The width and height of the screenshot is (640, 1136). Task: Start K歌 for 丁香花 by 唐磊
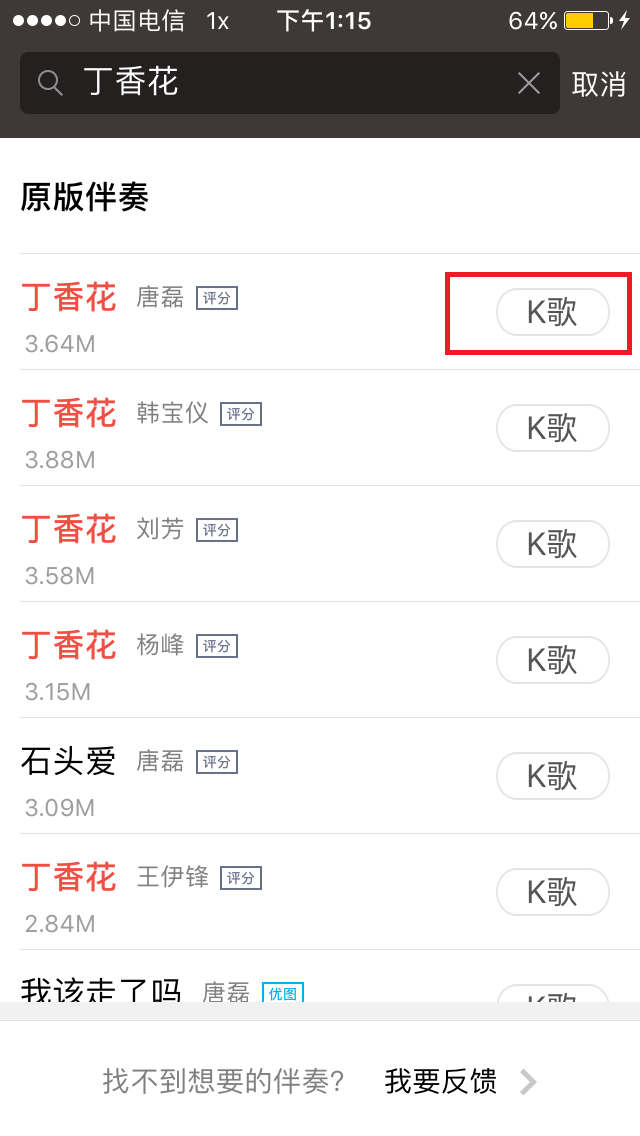[552, 312]
